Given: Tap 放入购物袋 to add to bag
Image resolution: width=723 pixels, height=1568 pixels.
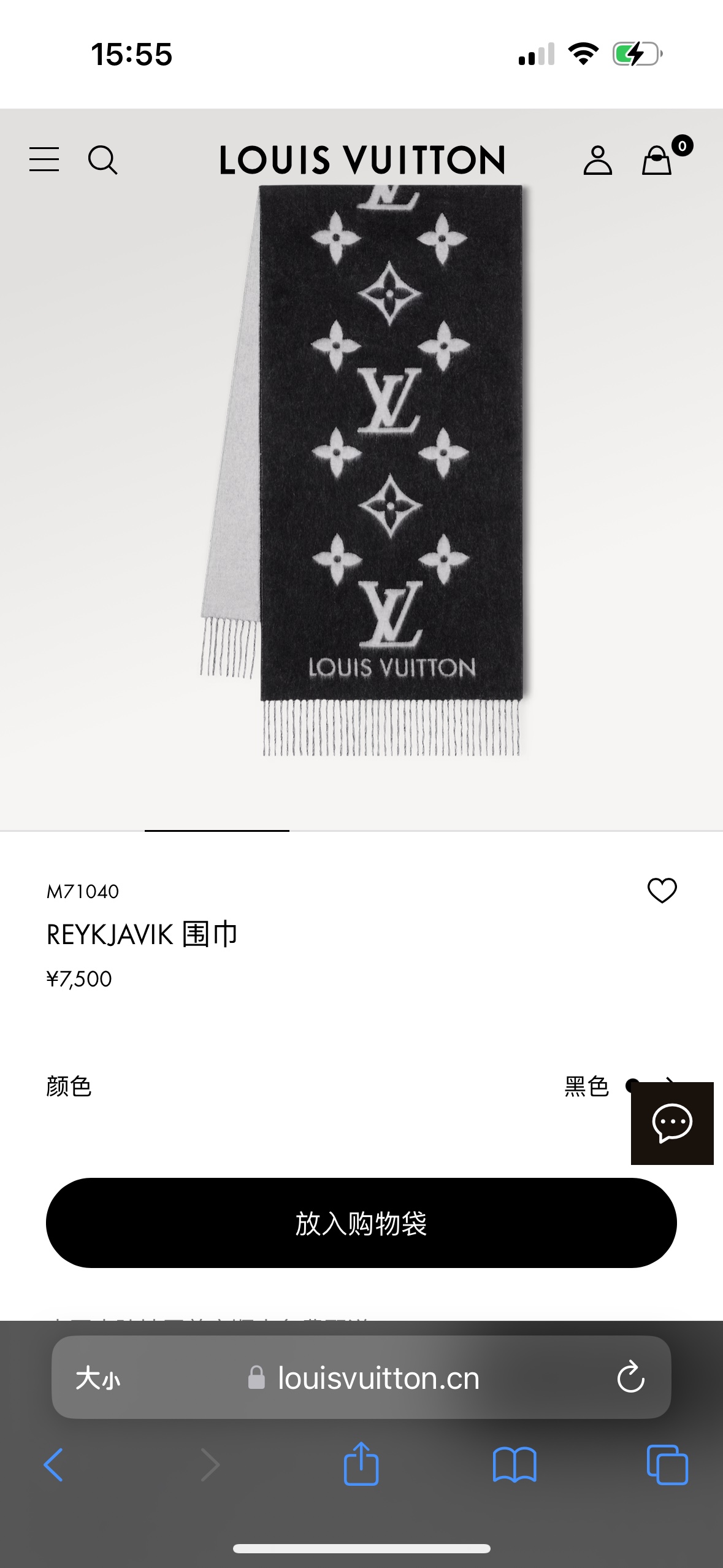Looking at the screenshot, I should point(361,1223).
